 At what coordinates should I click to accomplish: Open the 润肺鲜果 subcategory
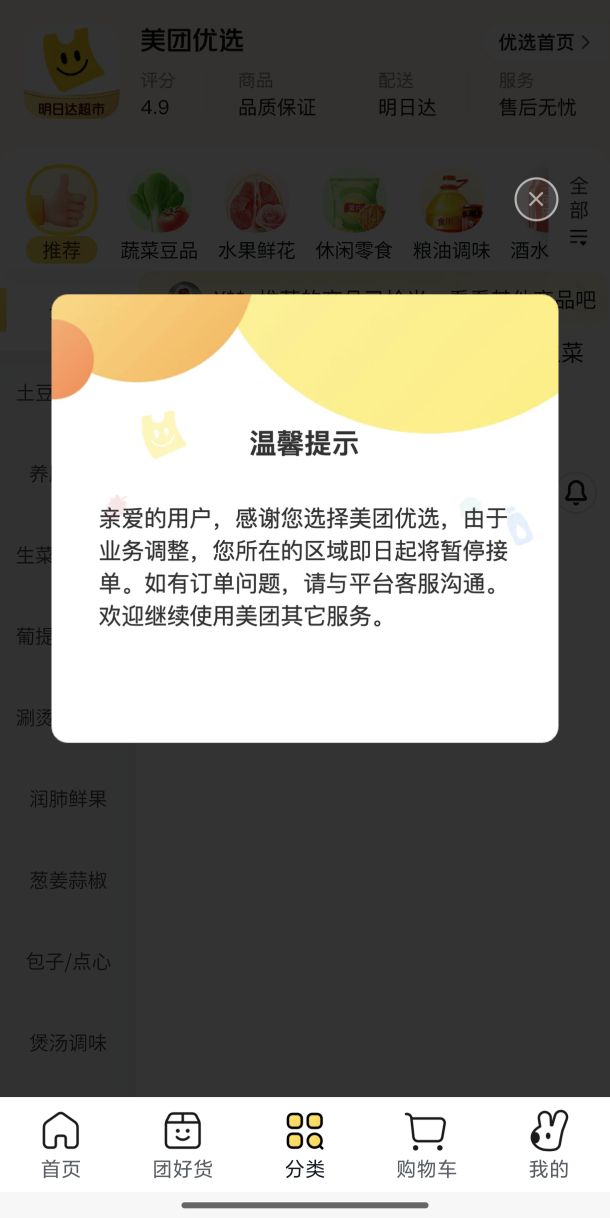68,799
